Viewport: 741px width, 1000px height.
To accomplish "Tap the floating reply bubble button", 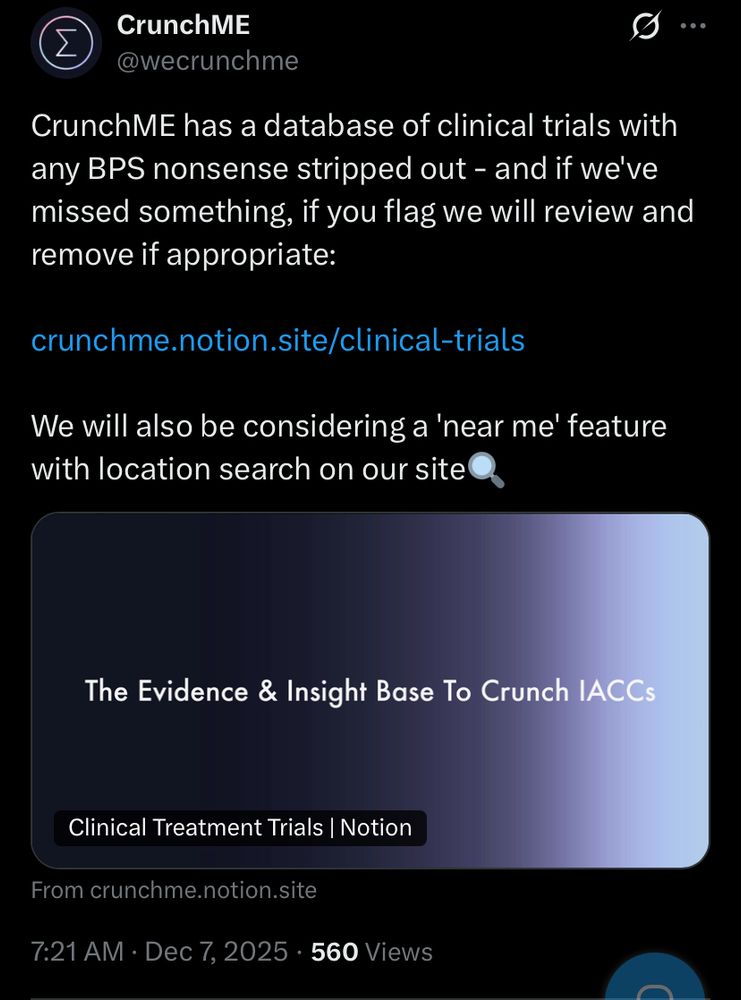I will 655,985.
